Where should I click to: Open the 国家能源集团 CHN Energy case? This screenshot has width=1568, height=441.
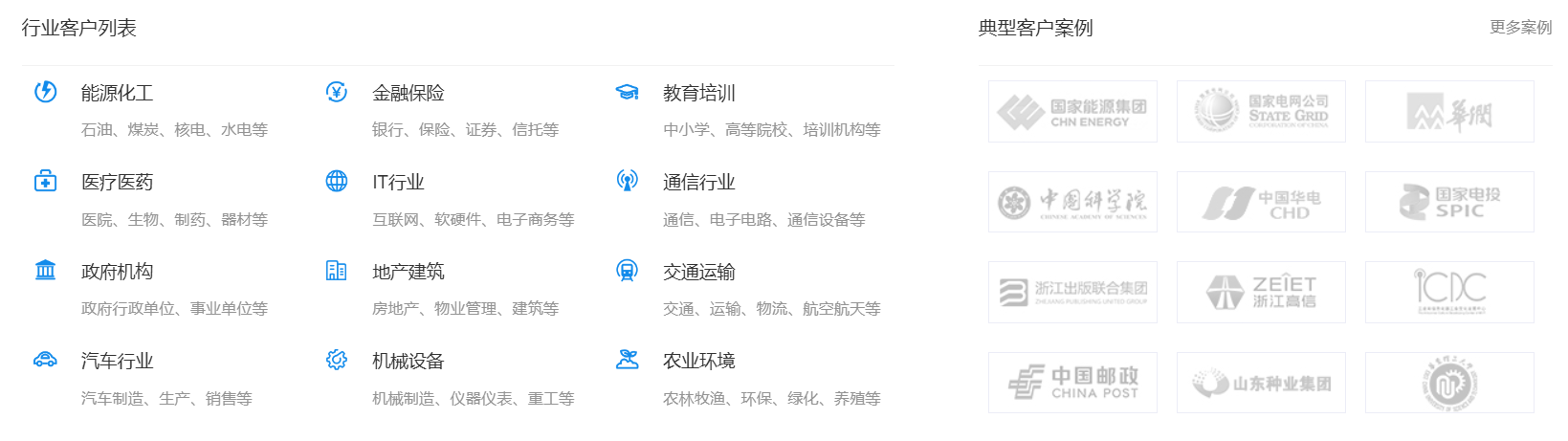1072,112
